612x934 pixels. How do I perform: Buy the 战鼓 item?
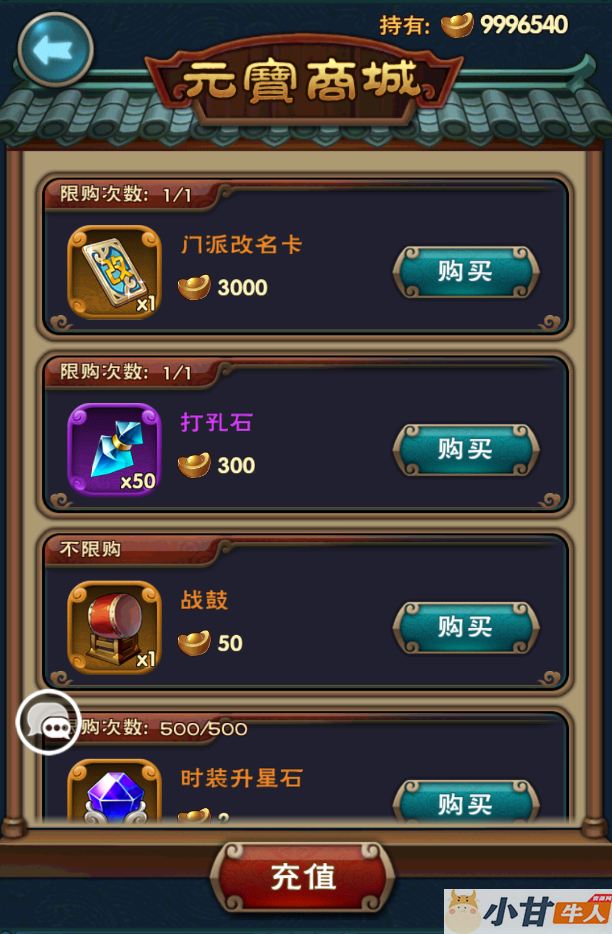tap(465, 627)
